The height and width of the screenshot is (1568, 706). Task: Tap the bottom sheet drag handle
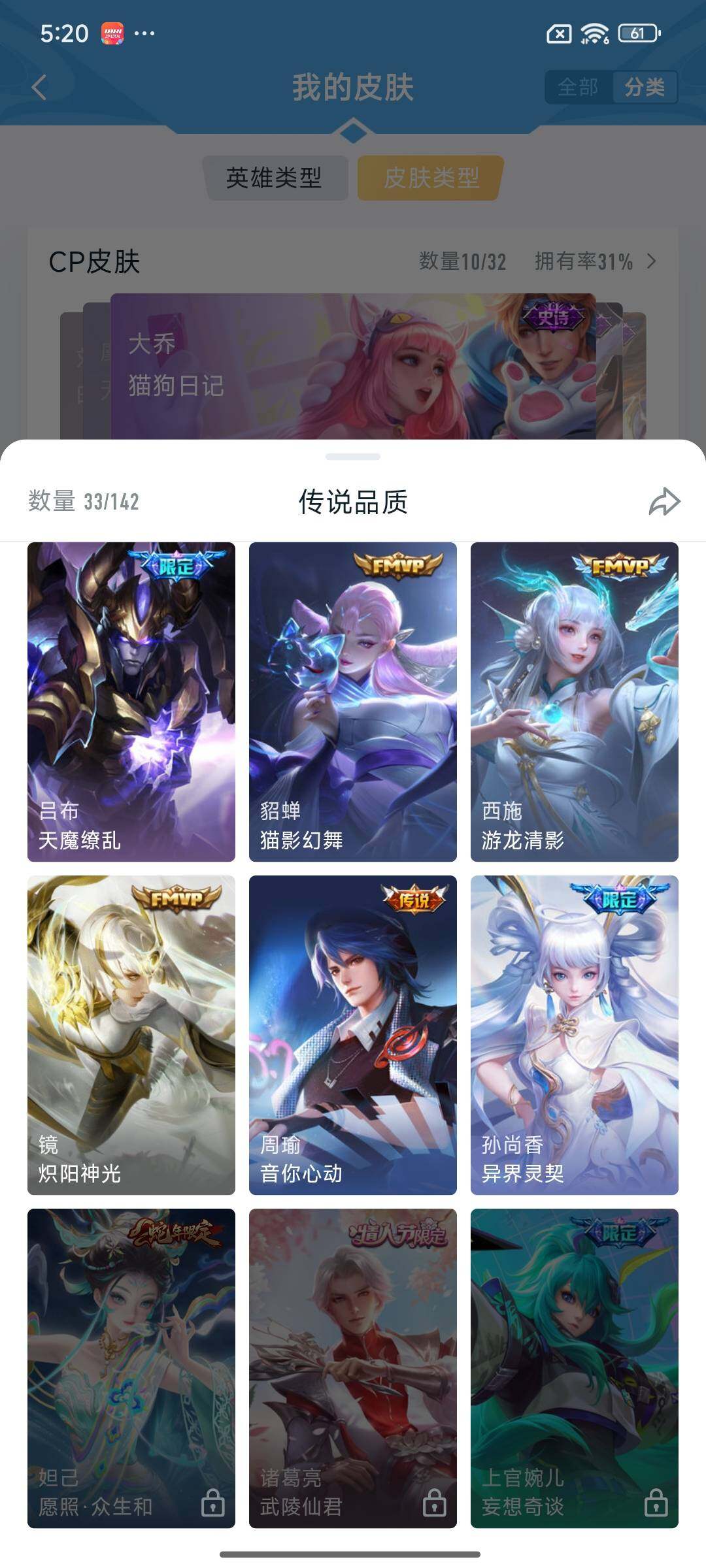pyautogui.click(x=353, y=455)
